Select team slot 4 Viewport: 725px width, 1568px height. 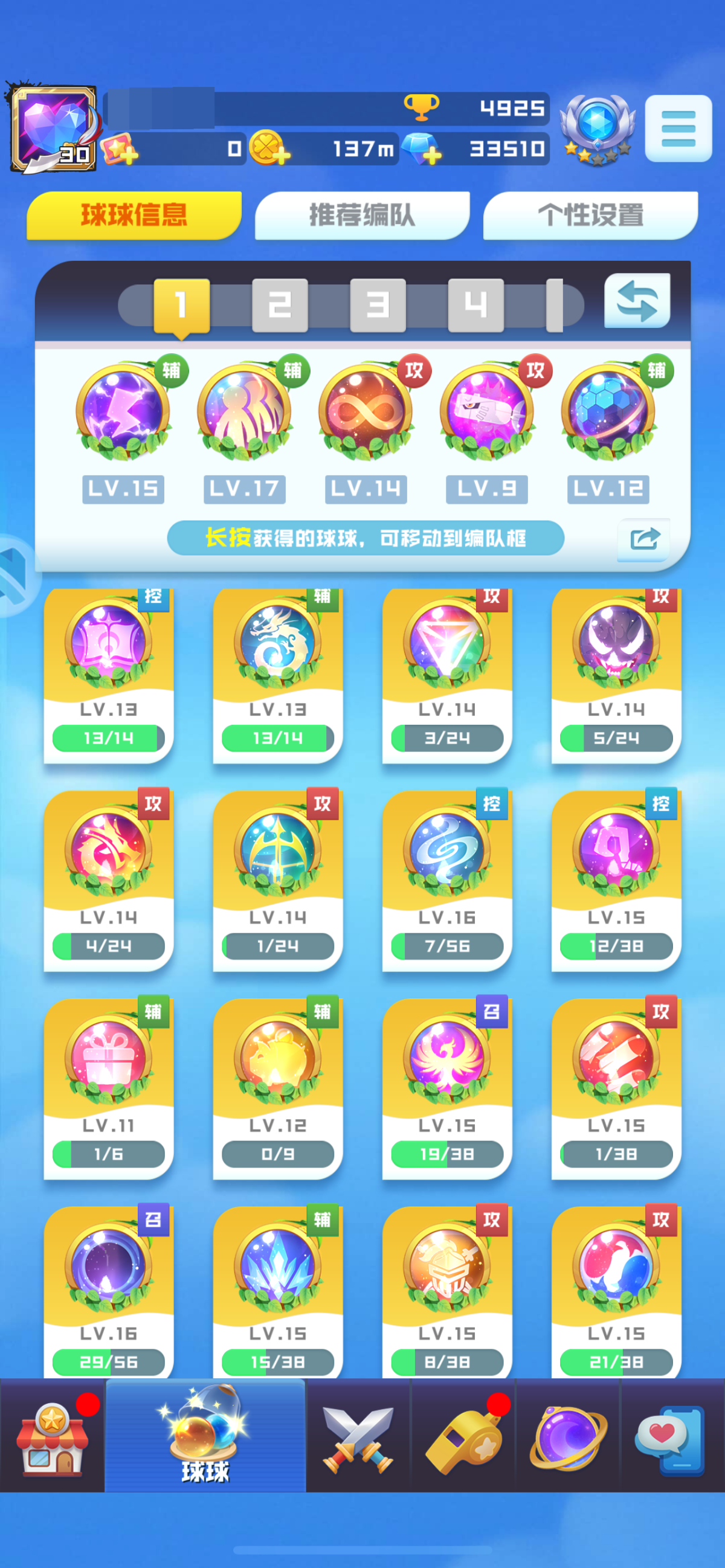click(475, 305)
